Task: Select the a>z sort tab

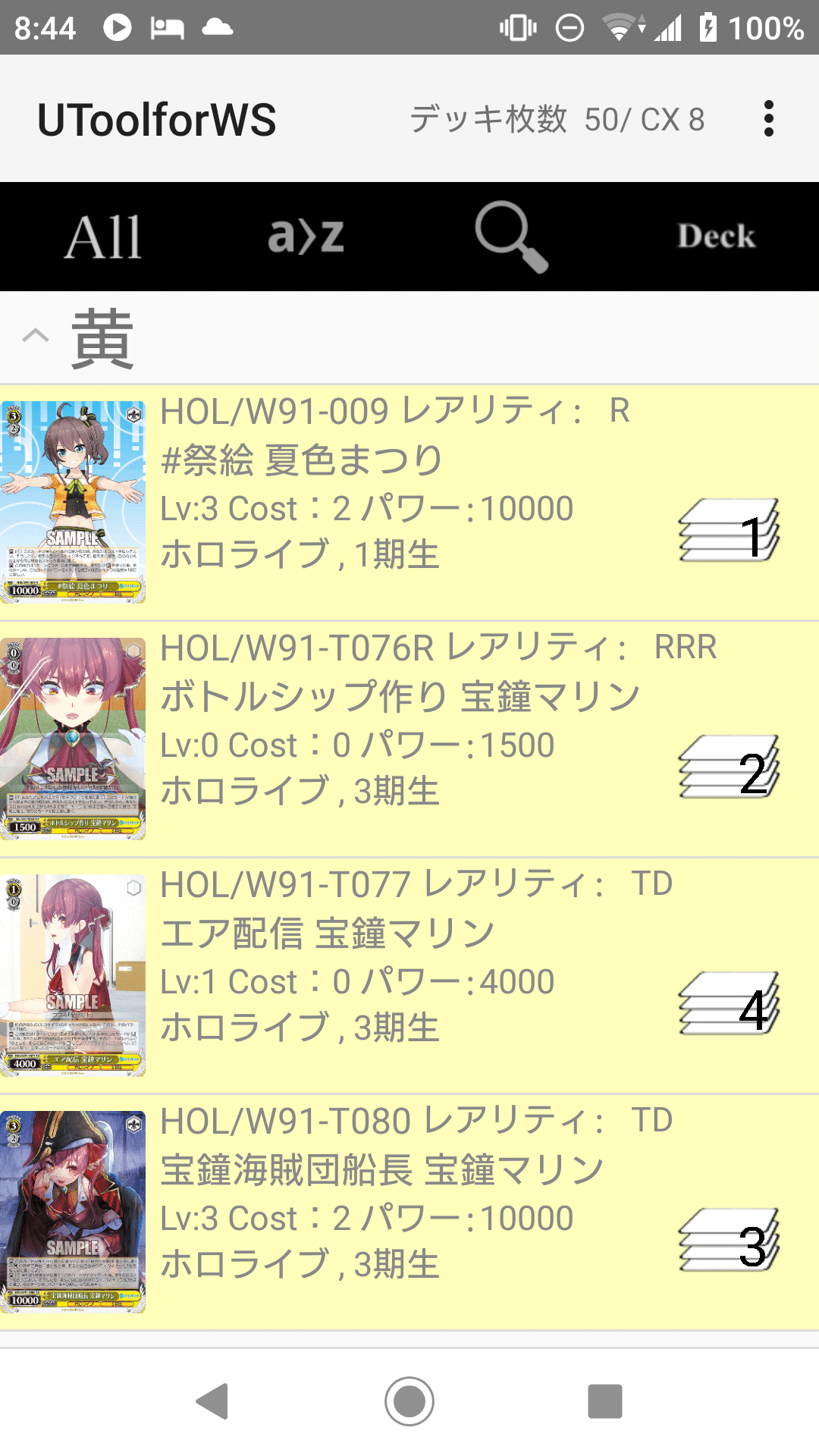Action: click(x=306, y=237)
